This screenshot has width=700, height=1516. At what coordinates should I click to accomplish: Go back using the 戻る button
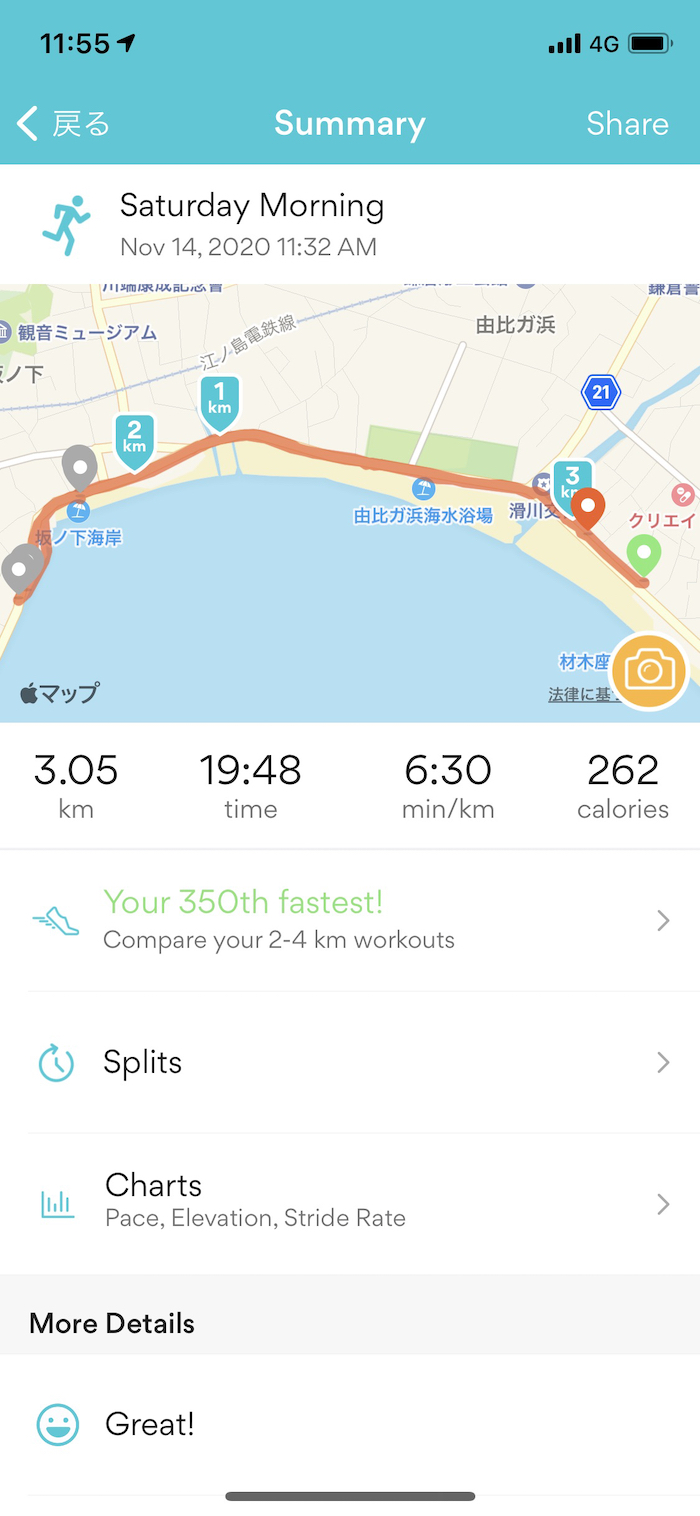[x=64, y=124]
